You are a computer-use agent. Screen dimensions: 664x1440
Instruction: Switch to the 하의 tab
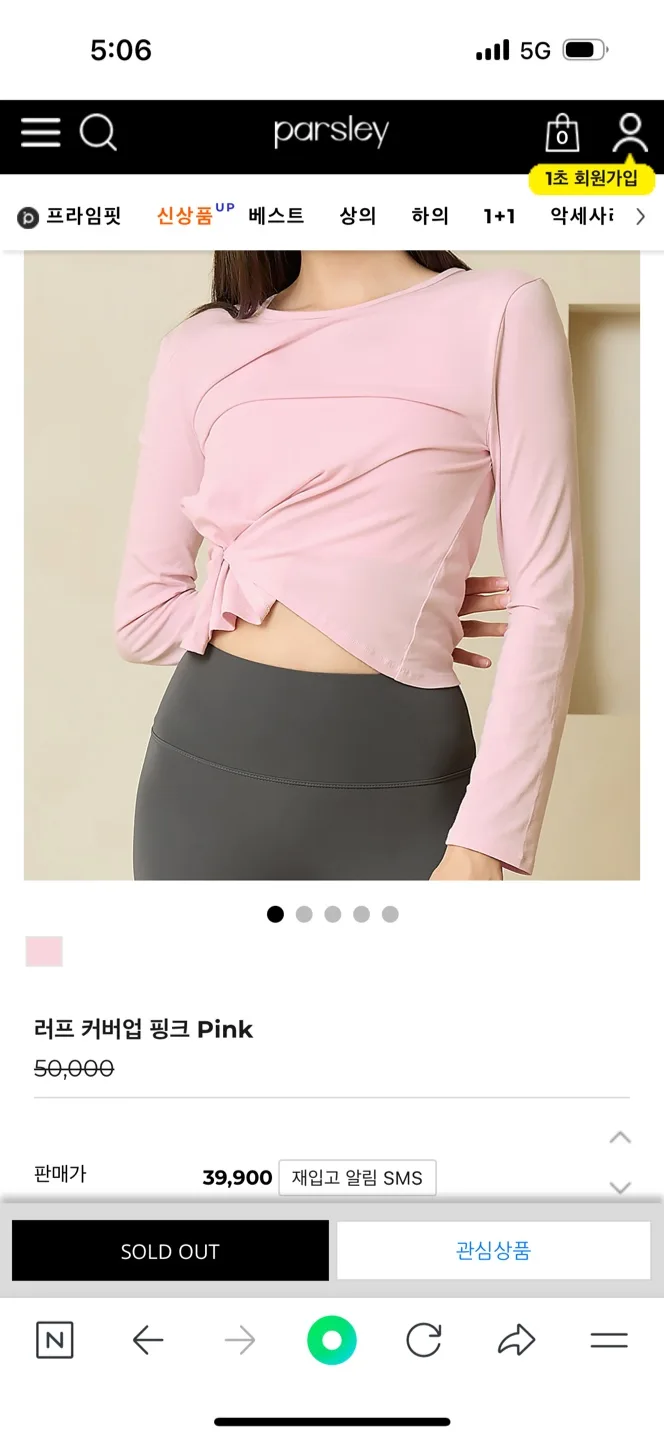click(430, 216)
